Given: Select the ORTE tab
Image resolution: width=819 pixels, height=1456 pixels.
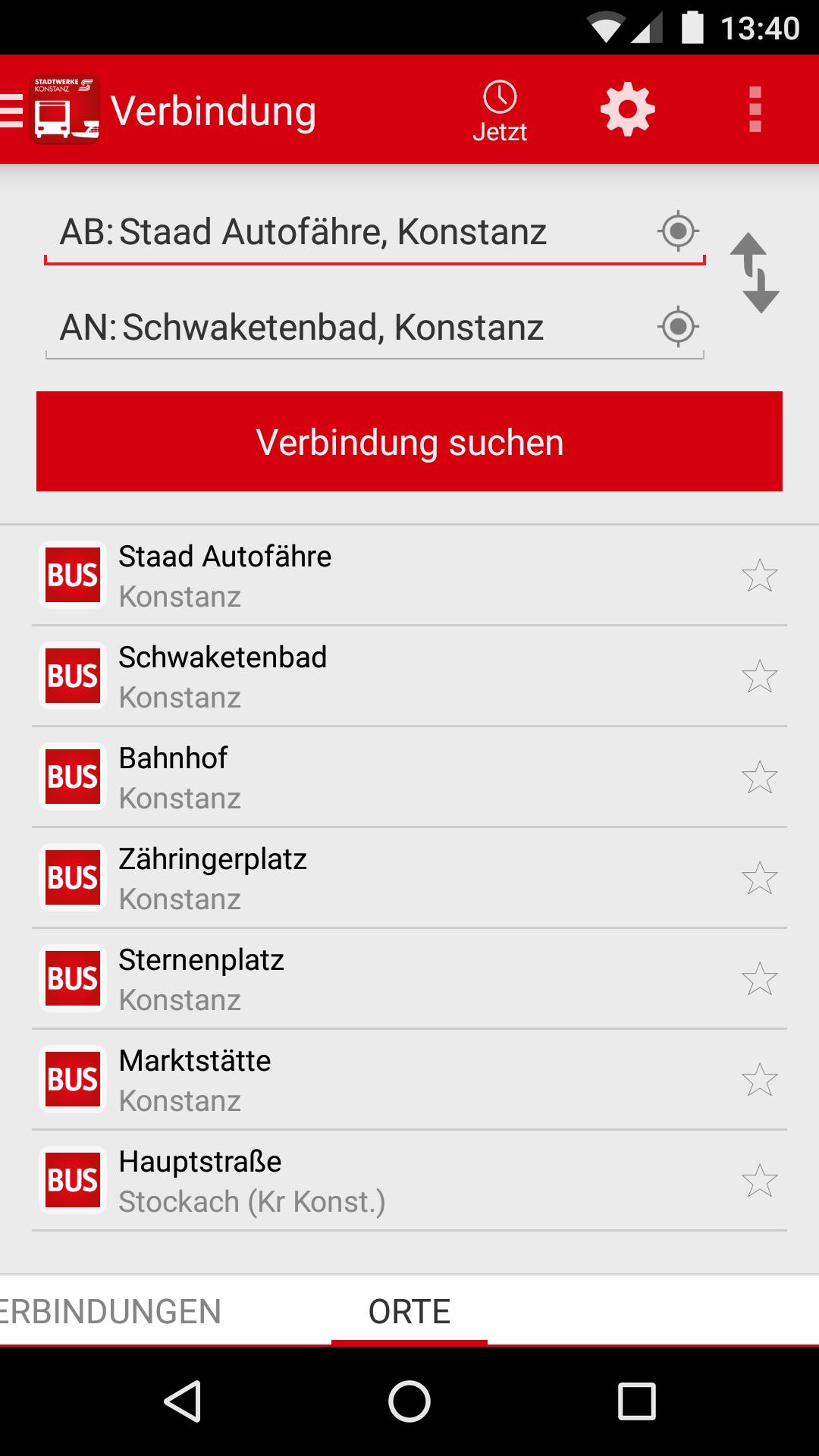Looking at the screenshot, I should pos(409,1312).
